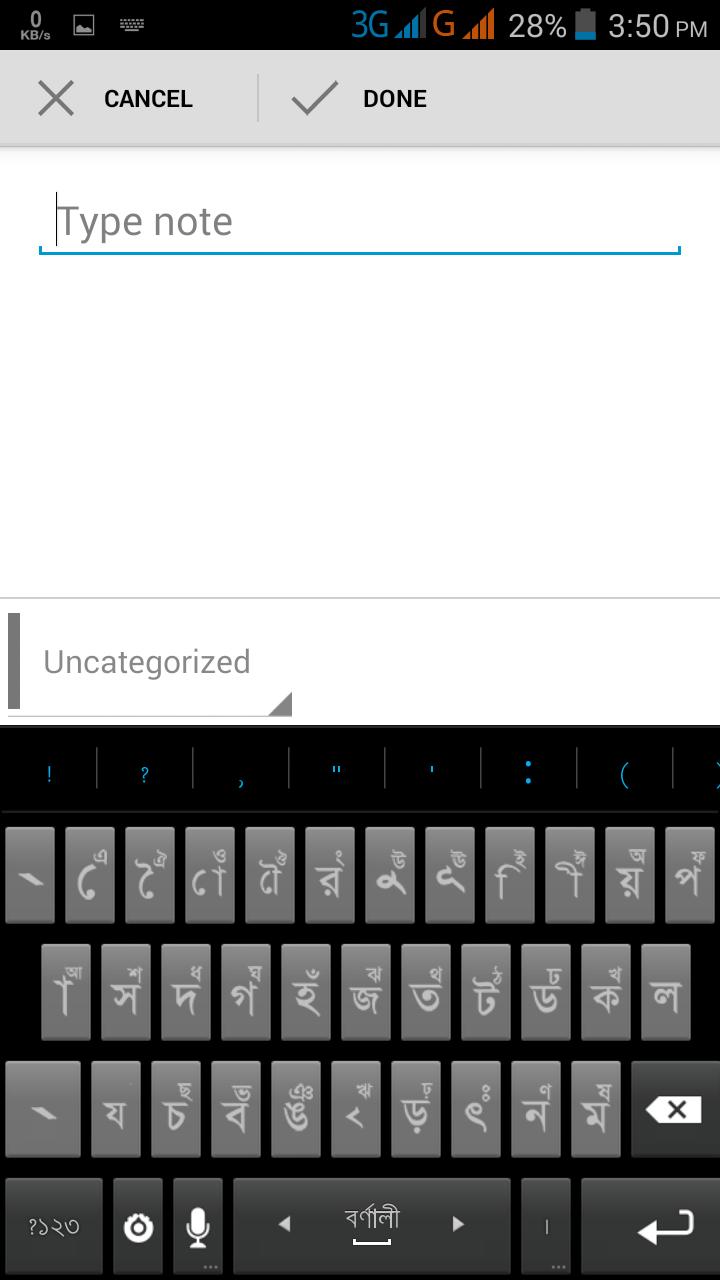Tap the backspace key

(674, 1110)
